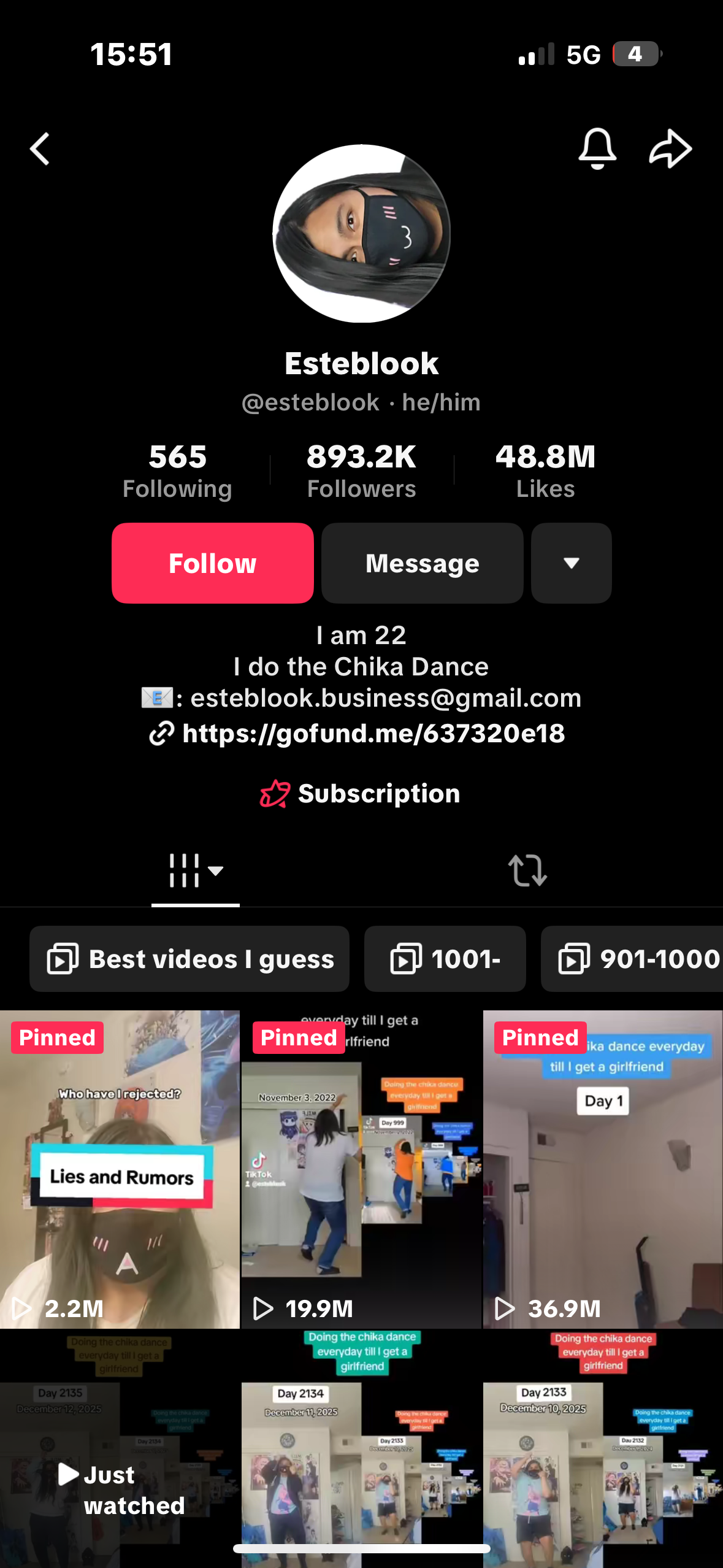Viewport: 723px width, 1568px height.
Task: Play the pinned Lies and Rumors video
Action: pyautogui.click(x=120, y=1169)
